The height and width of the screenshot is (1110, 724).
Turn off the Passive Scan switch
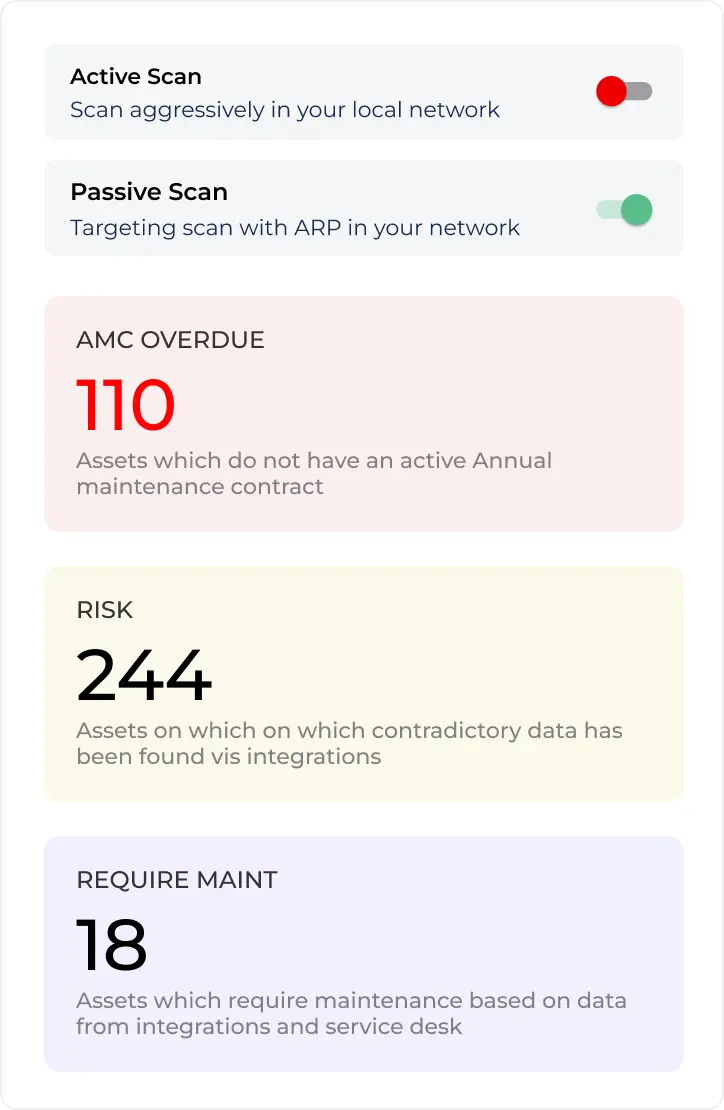pyautogui.click(x=625, y=209)
